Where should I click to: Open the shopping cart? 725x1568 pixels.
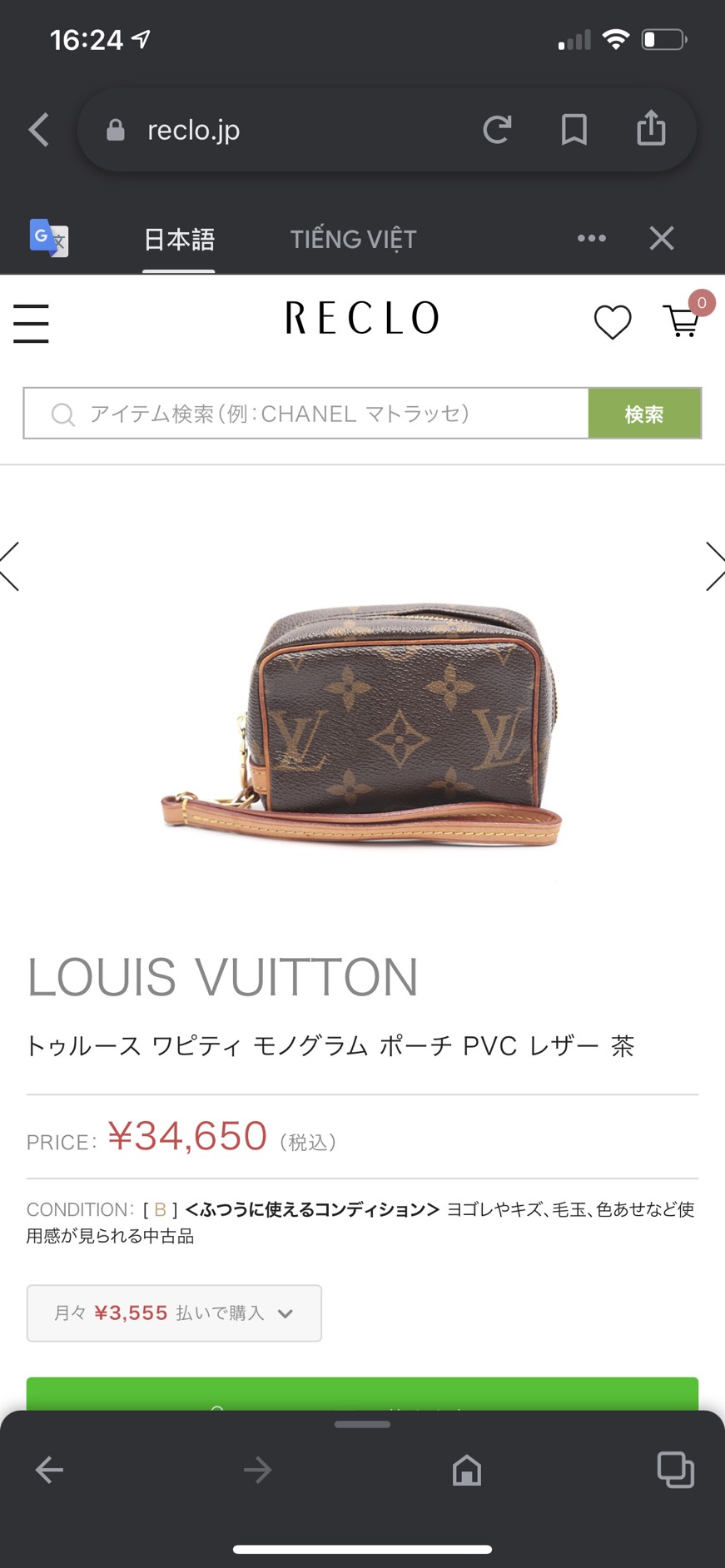(x=683, y=320)
